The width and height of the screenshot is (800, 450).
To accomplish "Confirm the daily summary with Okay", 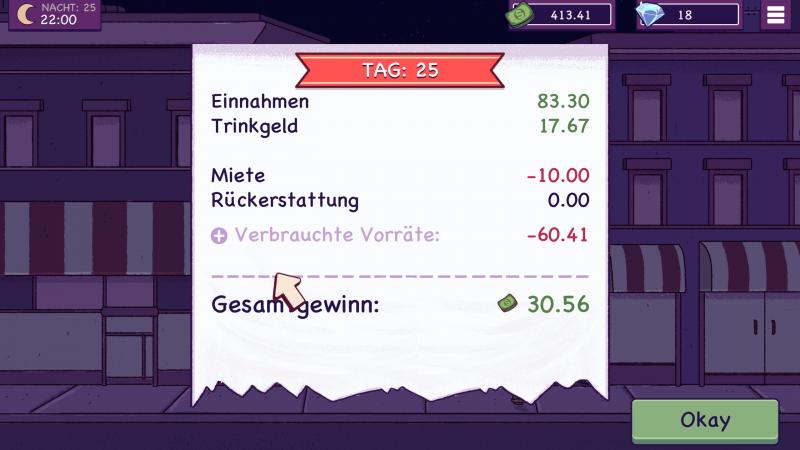I will [x=704, y=421].
